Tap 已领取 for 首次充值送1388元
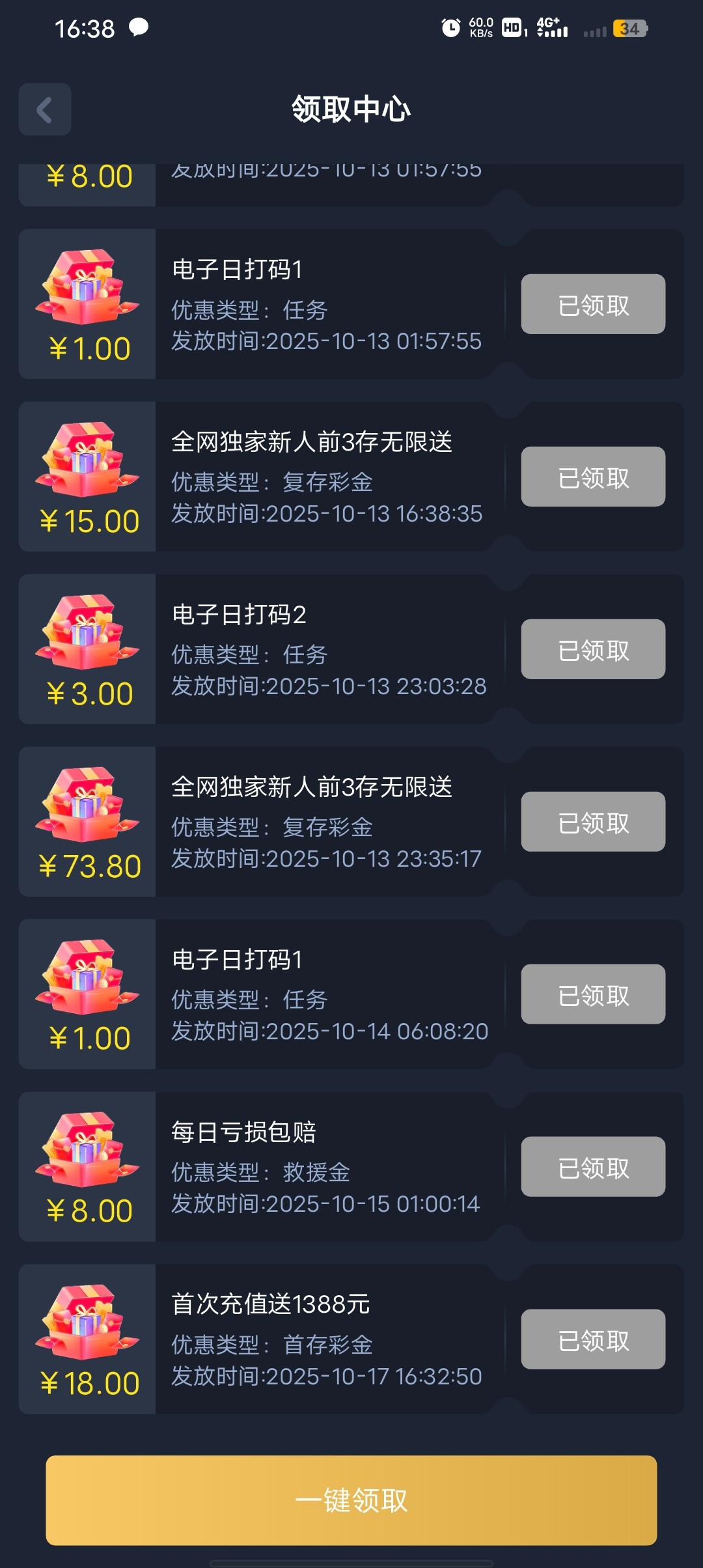The height and width of the screenshot is (1568, 703). 592,1339
